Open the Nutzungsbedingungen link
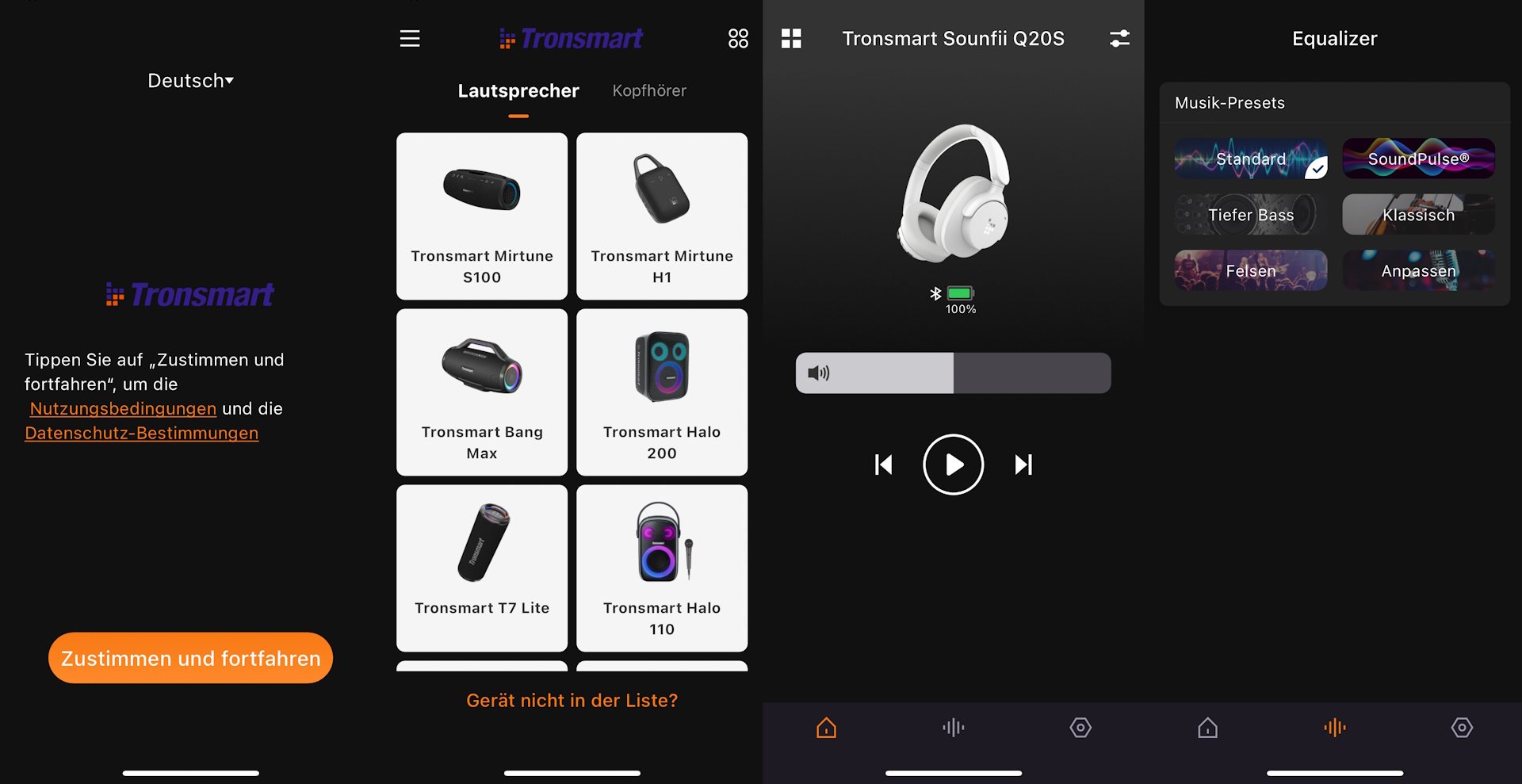The height and width of the screenshot is (784, 1522). point(123,409)
